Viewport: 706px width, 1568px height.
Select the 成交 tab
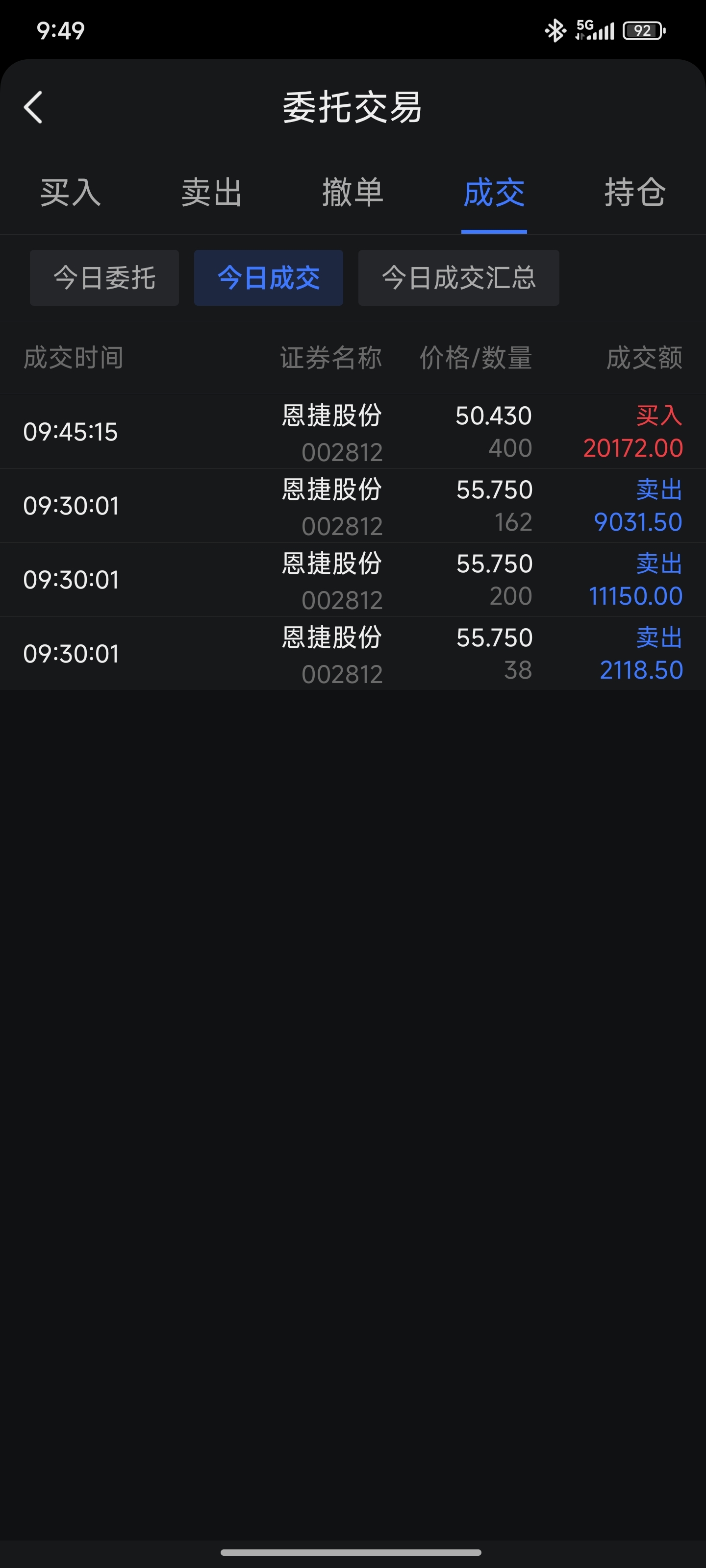pos(494,193)
